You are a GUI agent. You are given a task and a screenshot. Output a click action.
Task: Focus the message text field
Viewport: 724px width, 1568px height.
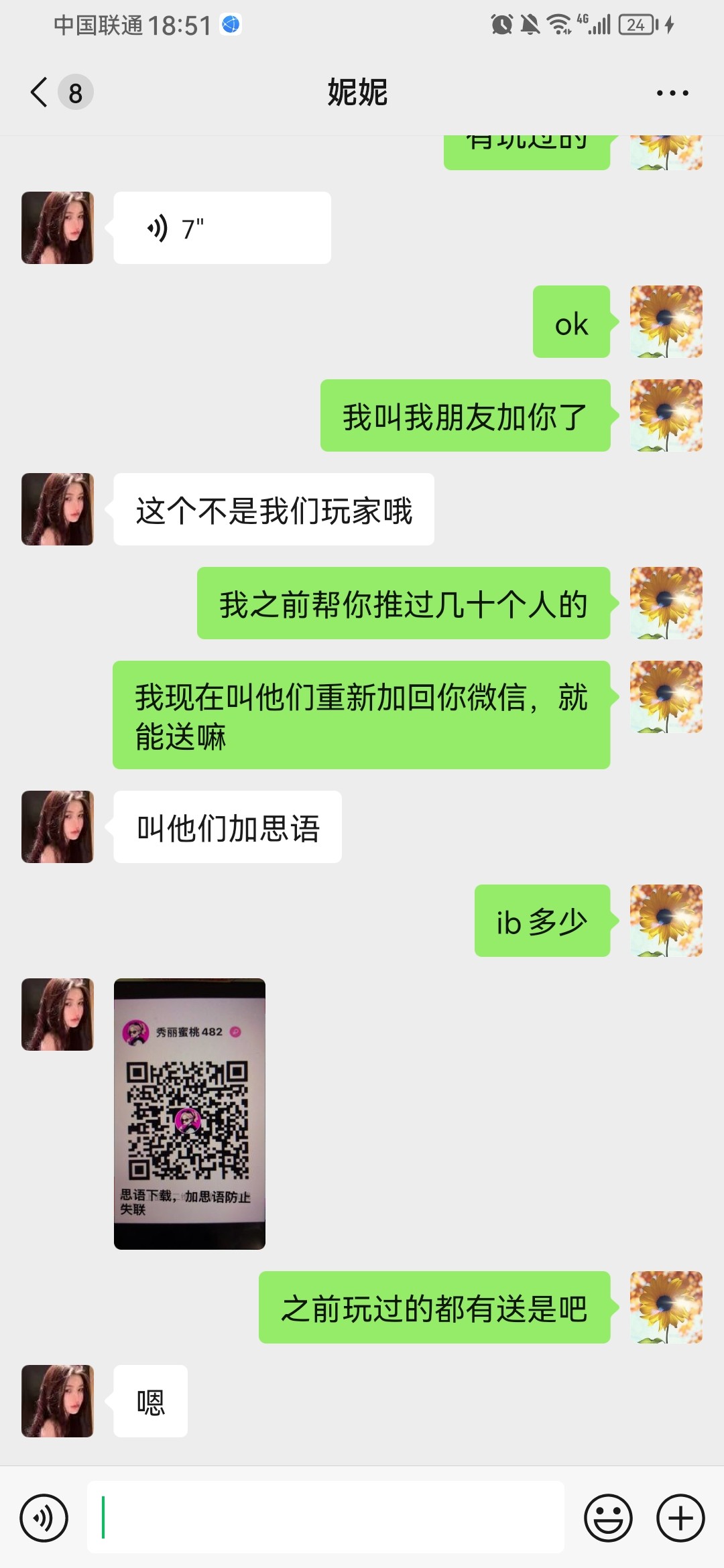[325, 1518]
